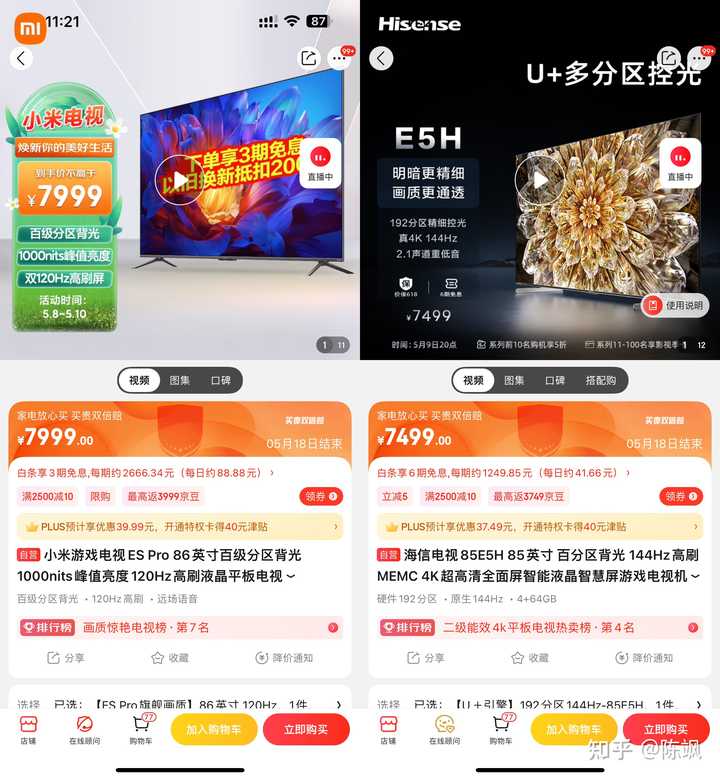Go back with the left arrow on Xiaomi page
The image size is (720, 779).
[x=22, y=58]
